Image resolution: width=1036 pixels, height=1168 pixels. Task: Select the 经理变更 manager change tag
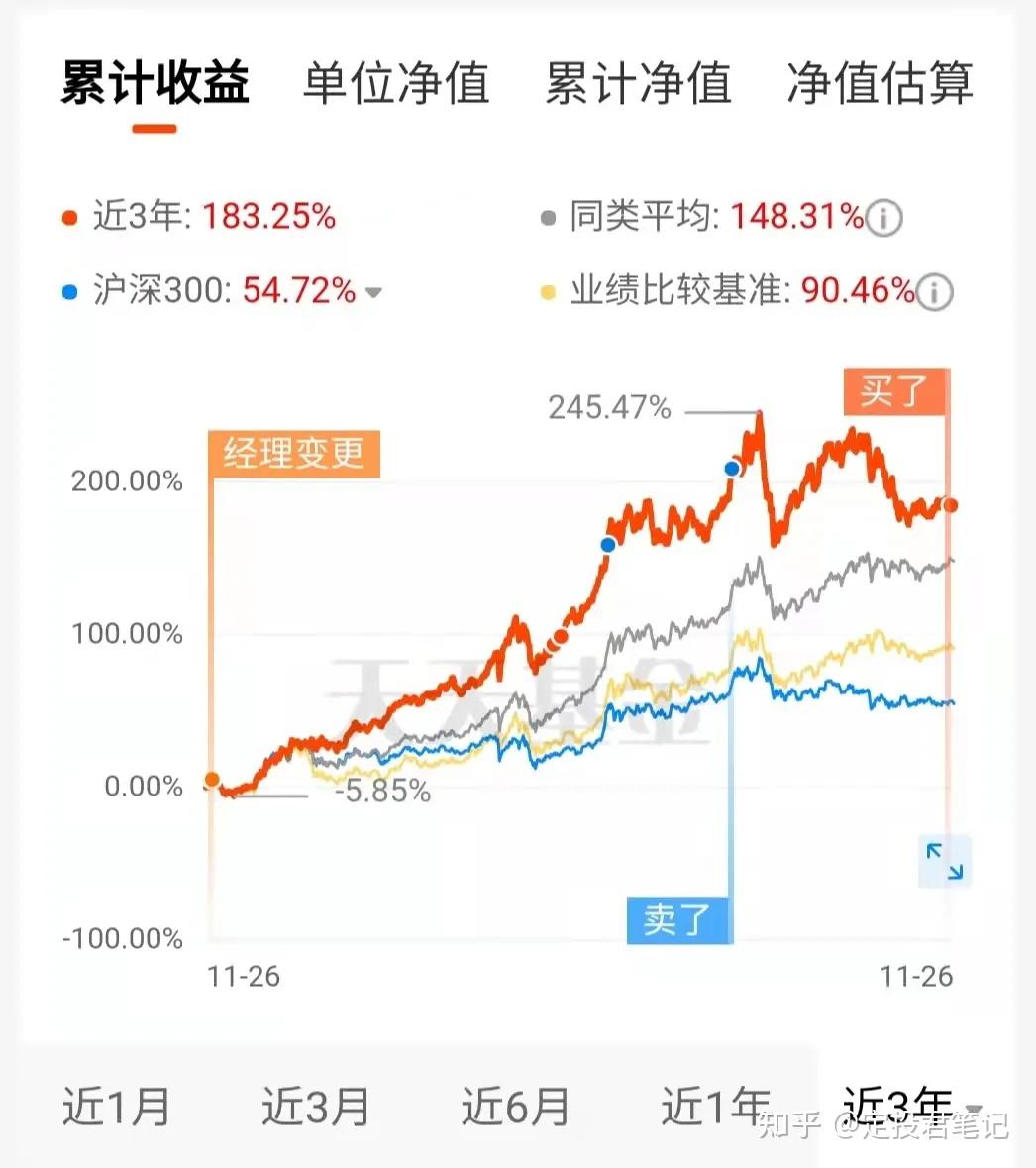click(294, 455)
